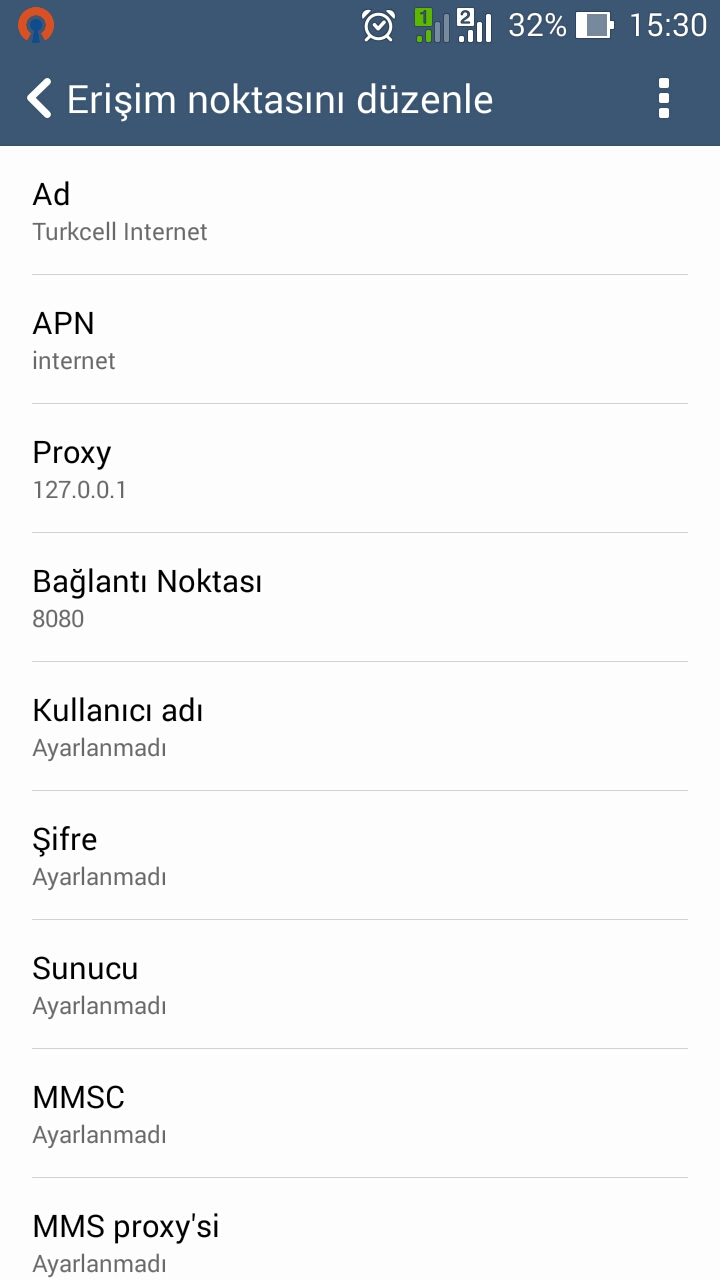This screenshot has height=1280, width=720.
Task: Edit the MMS proxy'si row
Action: [x=360, y=1230]
